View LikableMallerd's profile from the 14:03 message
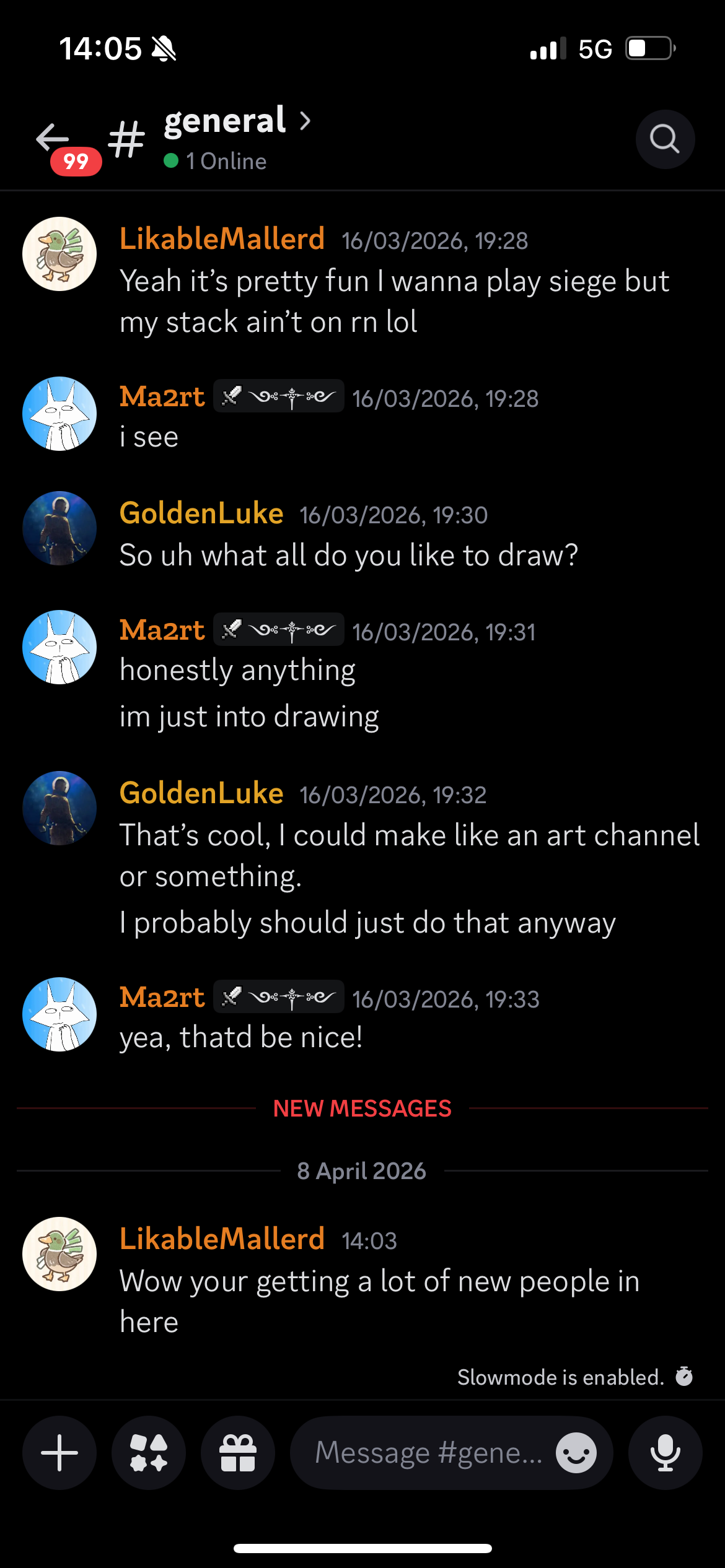This screenshot has width=725, height=1568. [x=59, y=1254]
